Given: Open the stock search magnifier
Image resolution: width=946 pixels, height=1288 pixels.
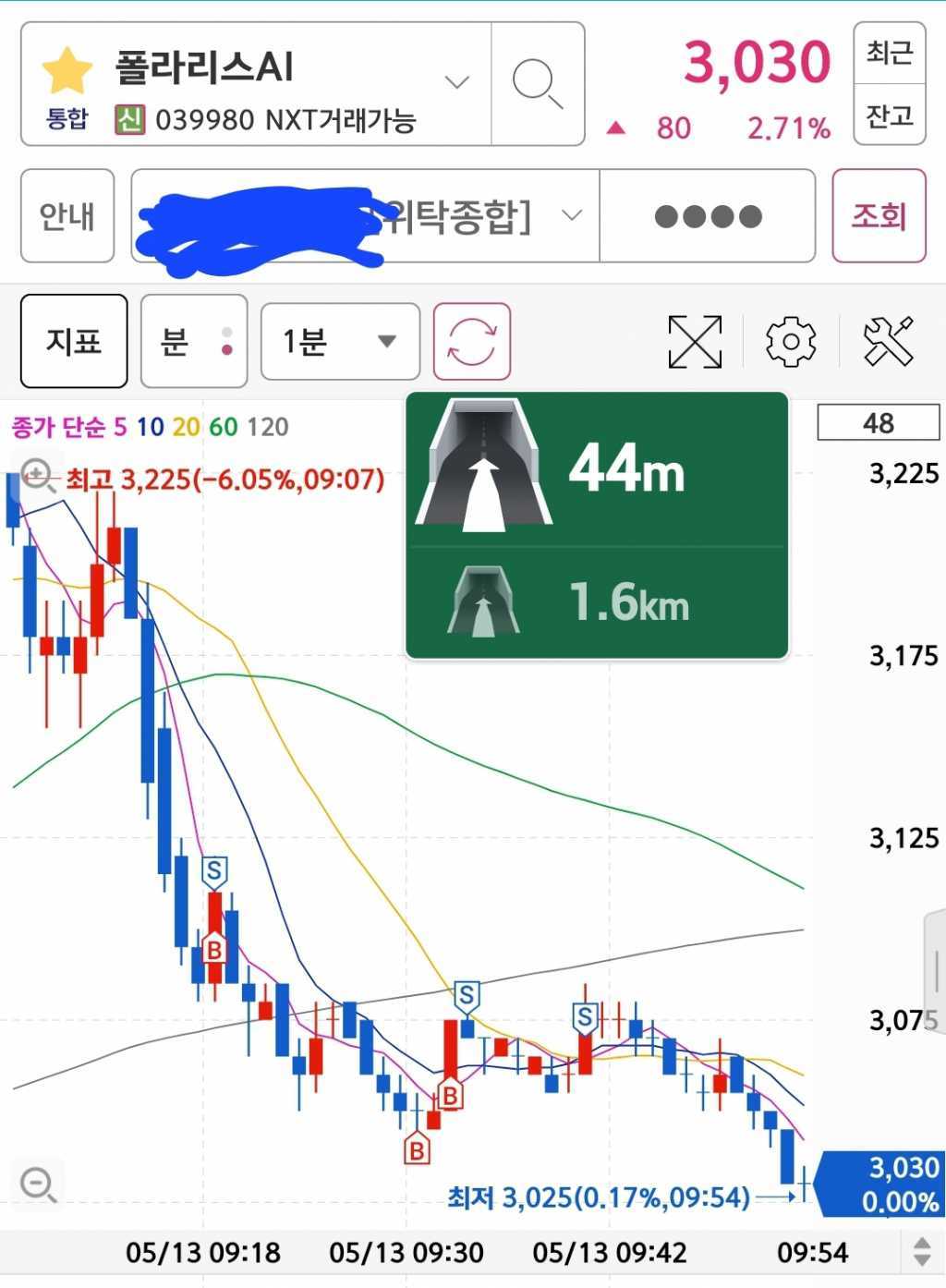Looking at the screenshot, I should click(x=538, y=84).
